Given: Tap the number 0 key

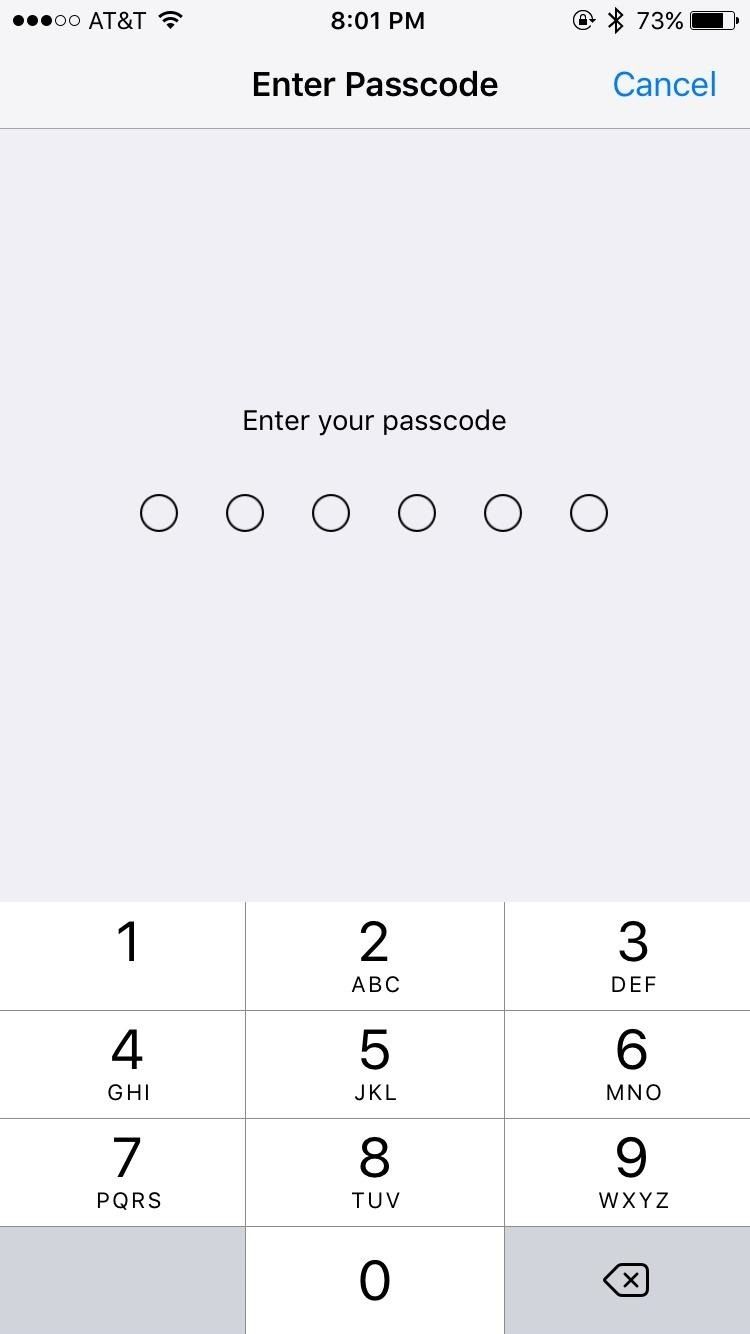Looking at the screenshot, I should [x=375, y=1280].
